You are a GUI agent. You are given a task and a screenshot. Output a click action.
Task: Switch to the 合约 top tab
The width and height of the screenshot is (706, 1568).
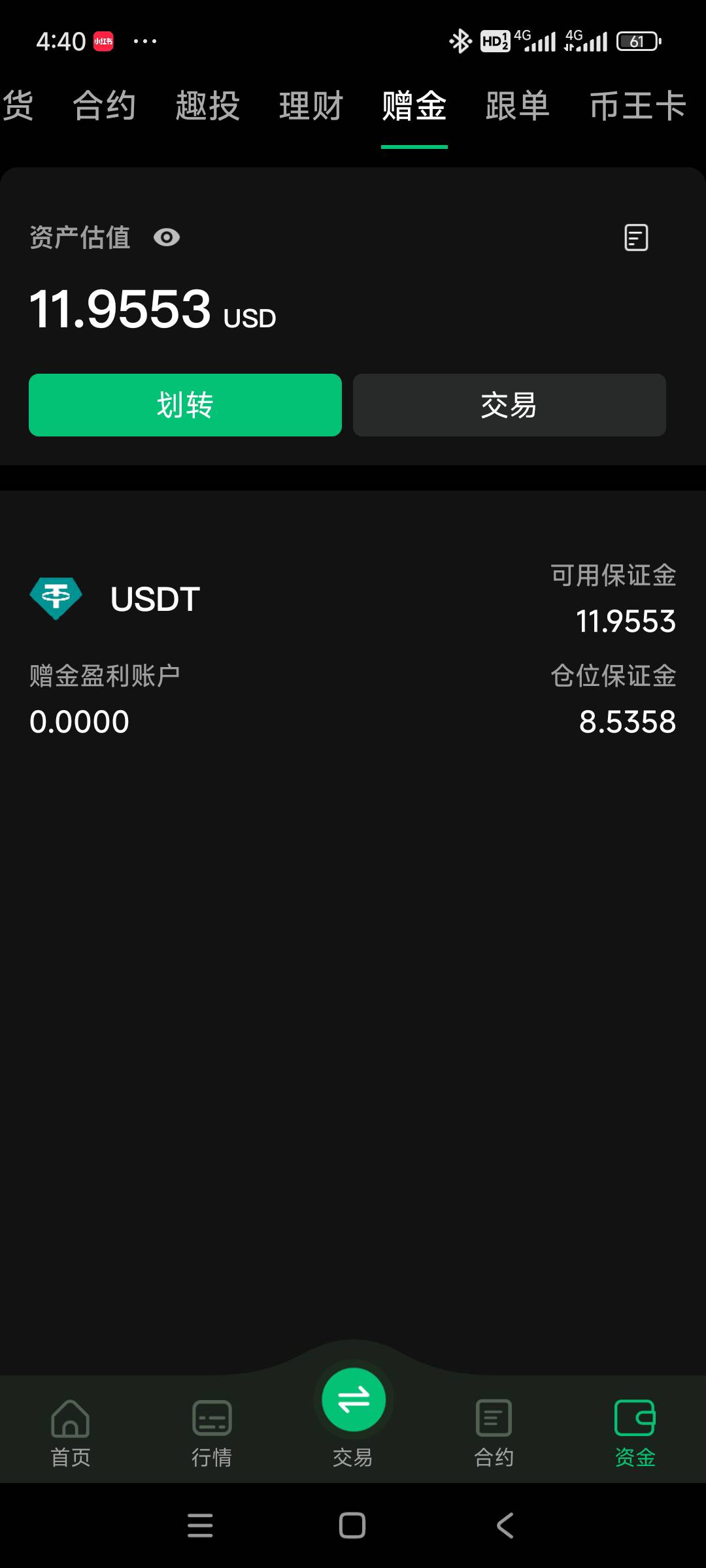click(x=104, y=105)
